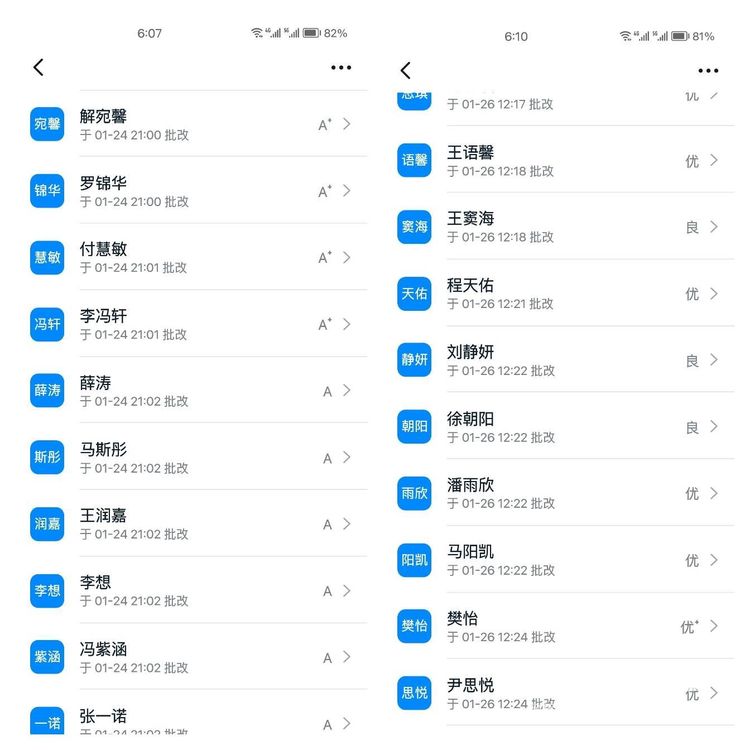Select 李冯轩's graded work
The image size is (750, 750).
pyautogui.click(x=200, y=324)
